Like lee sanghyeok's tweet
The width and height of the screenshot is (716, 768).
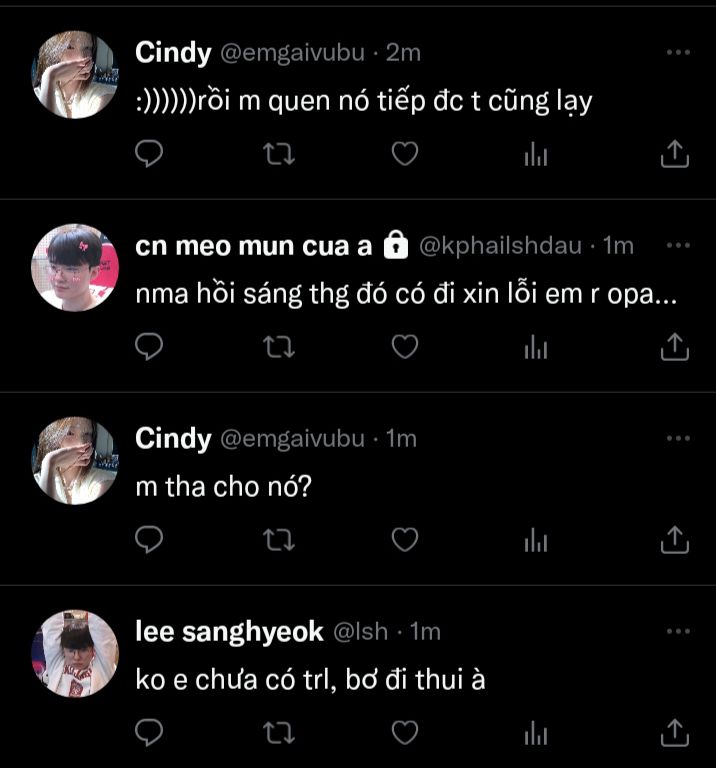coord(404,733)
